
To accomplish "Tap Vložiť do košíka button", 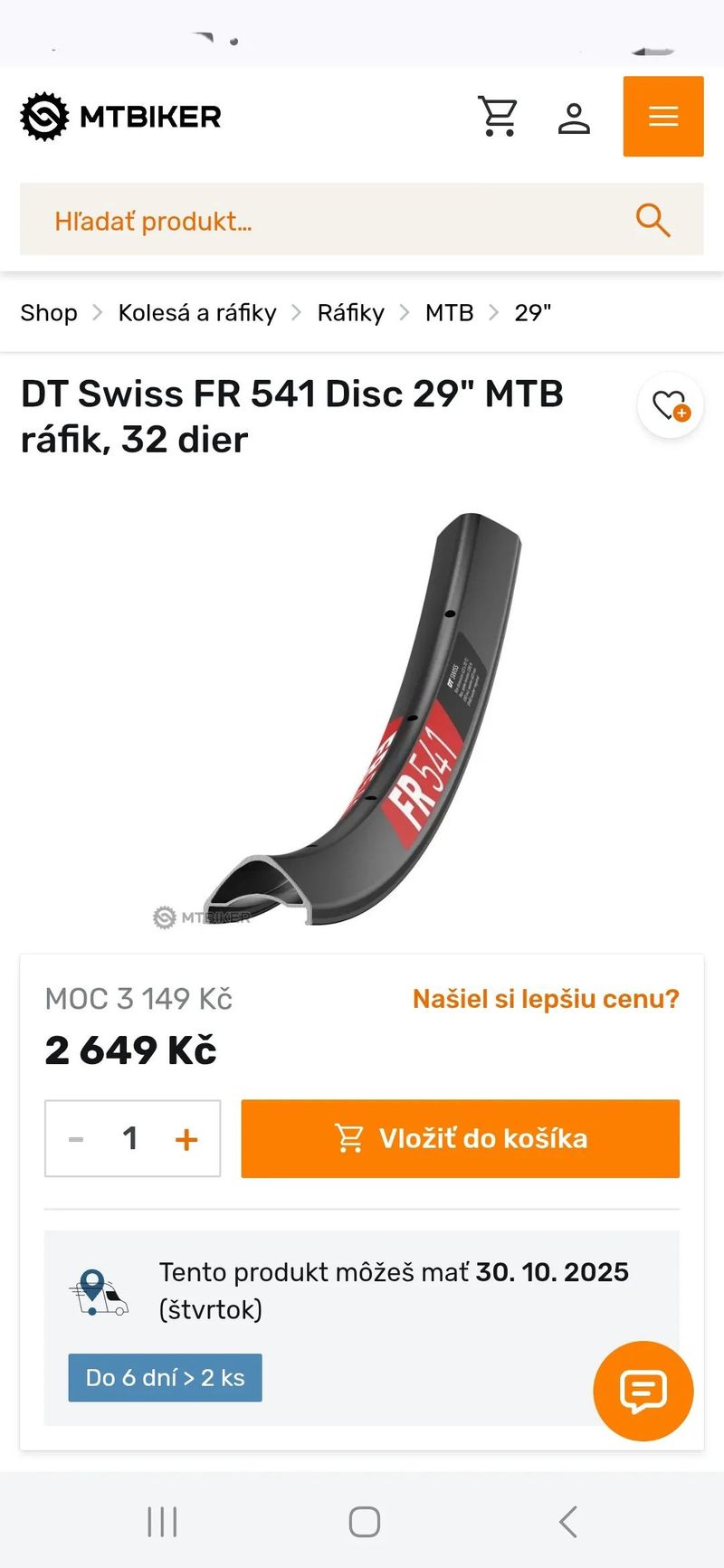I will click(460, 1138).
